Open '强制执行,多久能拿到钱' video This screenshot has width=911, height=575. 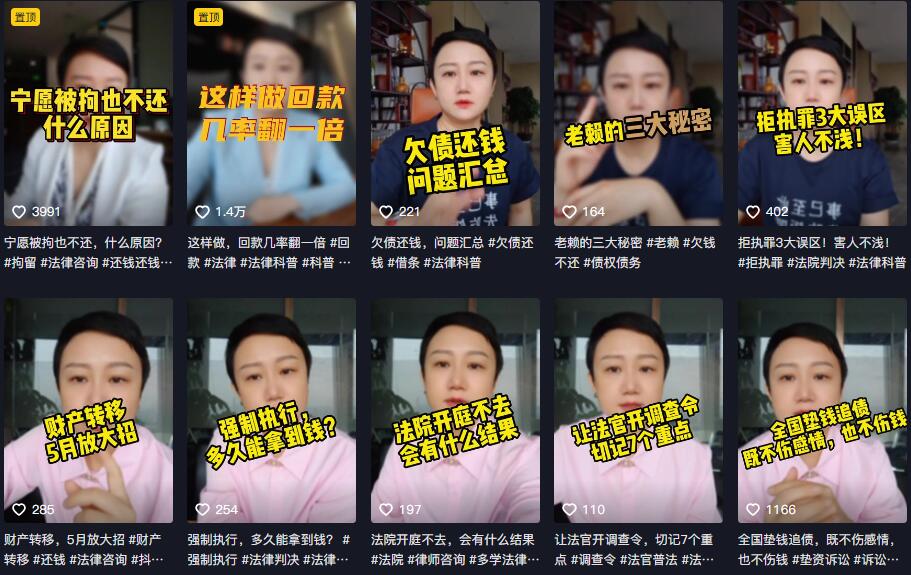pos(271,410)
